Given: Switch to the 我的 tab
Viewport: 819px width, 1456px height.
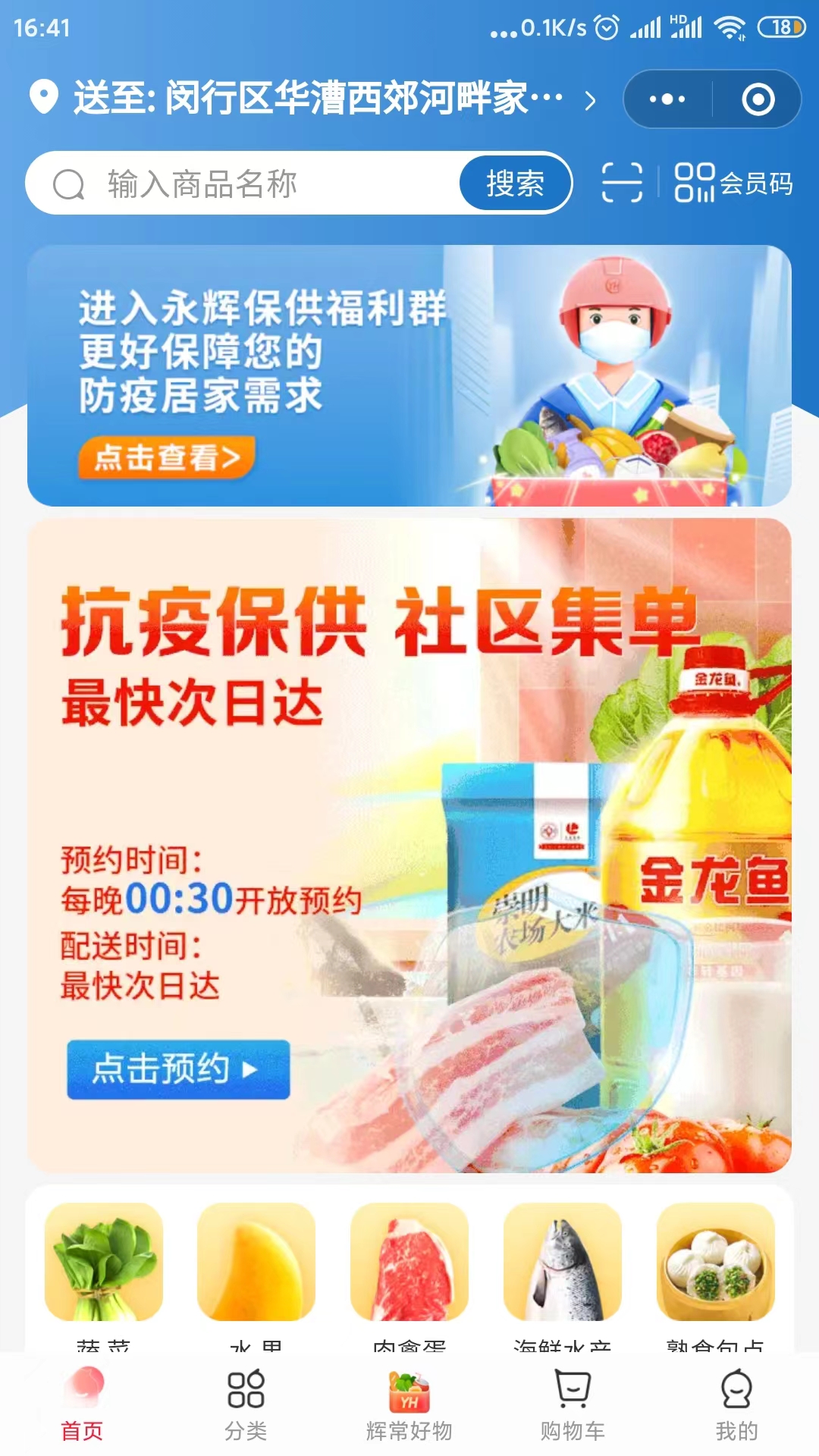Looking at the screenshot, I should click(x=736, y=1404).
